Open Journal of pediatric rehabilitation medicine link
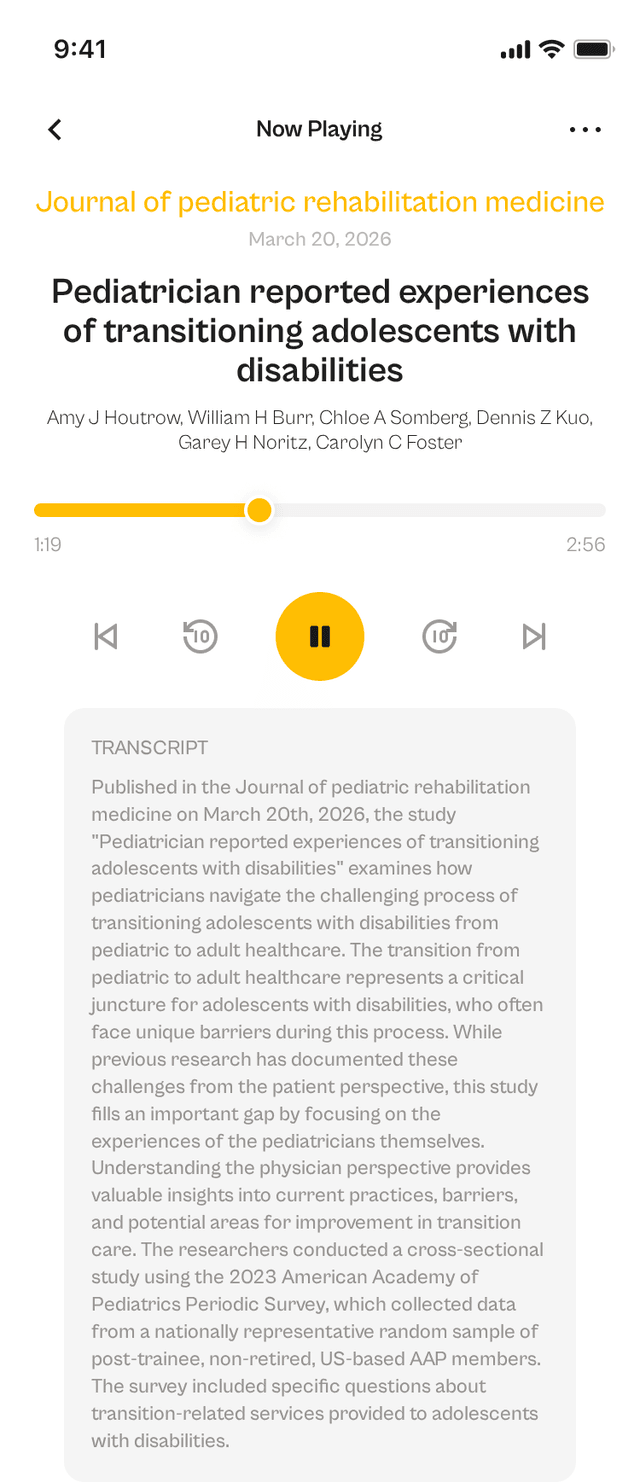640x1482 pixels. pyautogui.click(x=320, y=202)
